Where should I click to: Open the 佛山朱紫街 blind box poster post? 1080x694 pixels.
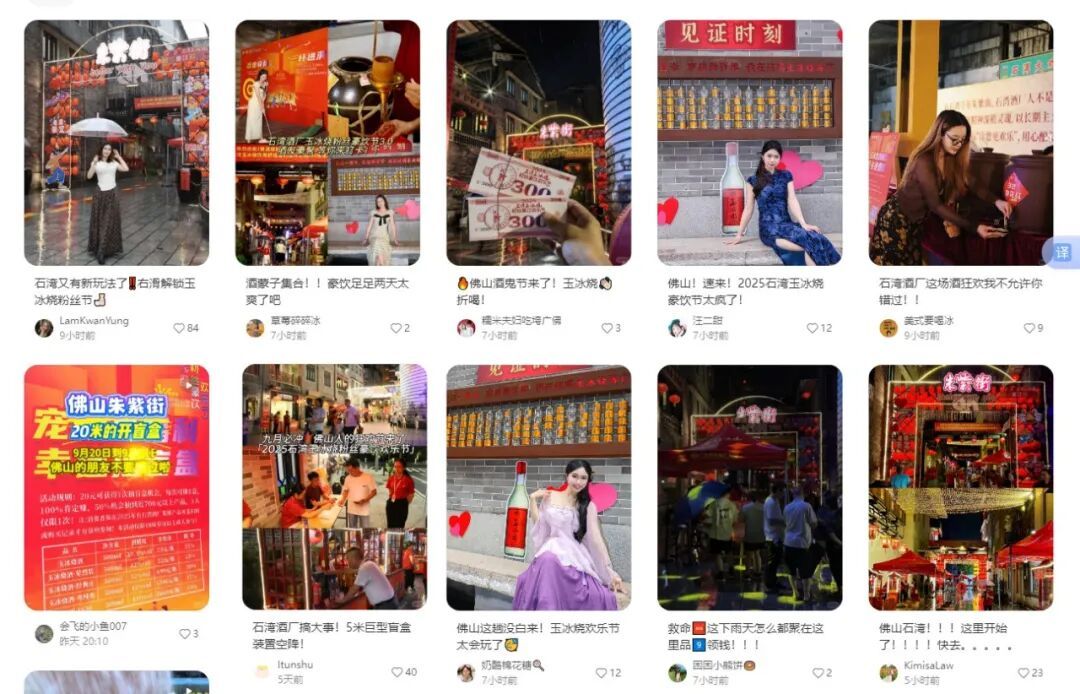(x=116, y=487)
